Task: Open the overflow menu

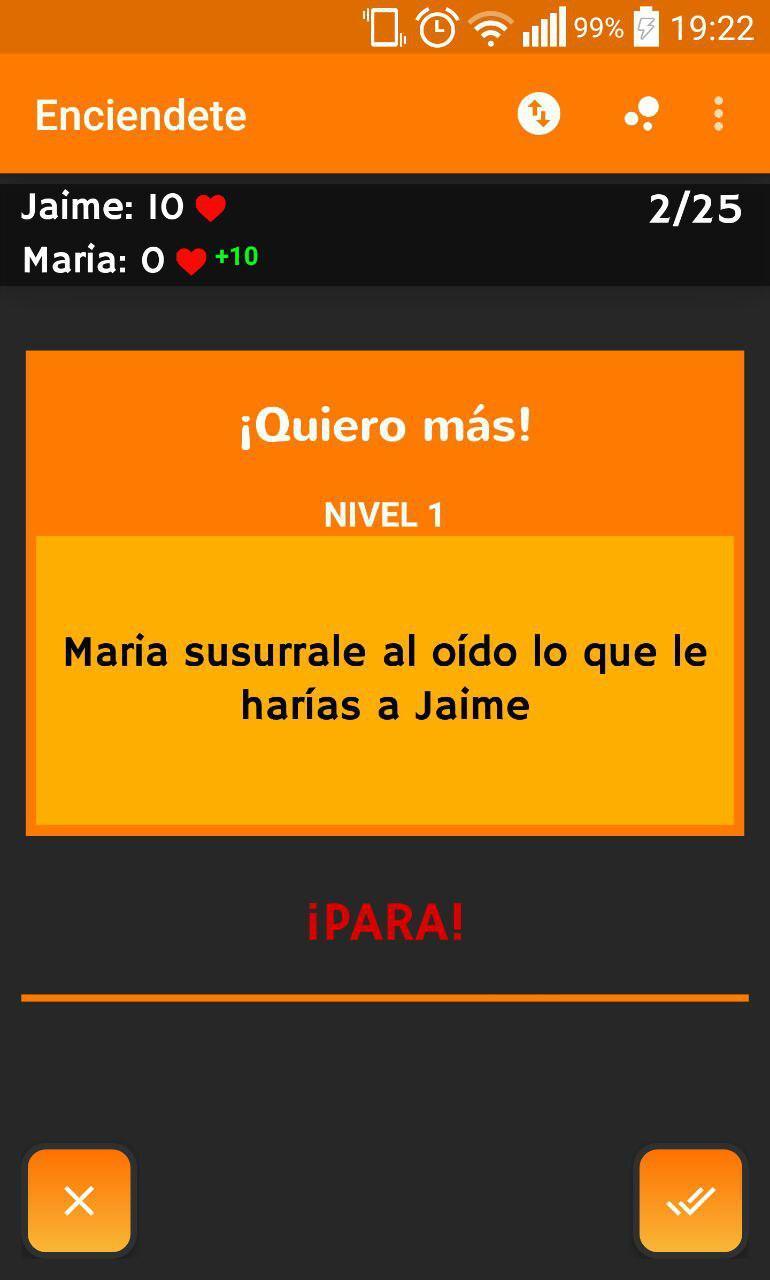Action: tap(718, 114)
